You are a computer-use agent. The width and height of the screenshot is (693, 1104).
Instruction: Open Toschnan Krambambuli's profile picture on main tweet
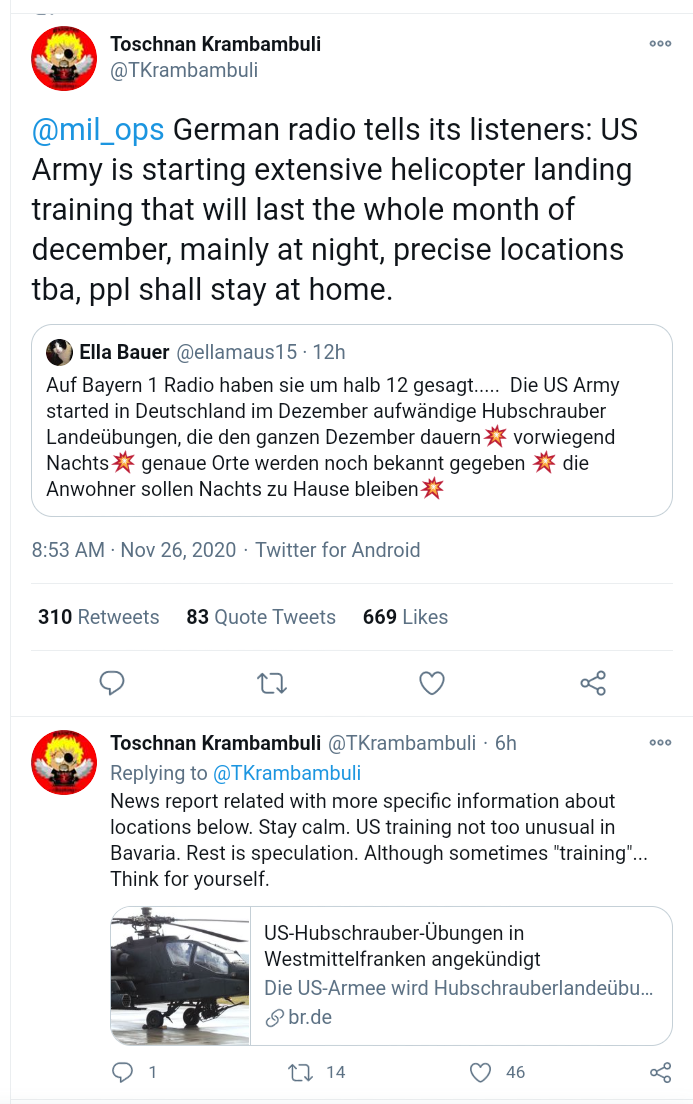(x=65, y=60)
